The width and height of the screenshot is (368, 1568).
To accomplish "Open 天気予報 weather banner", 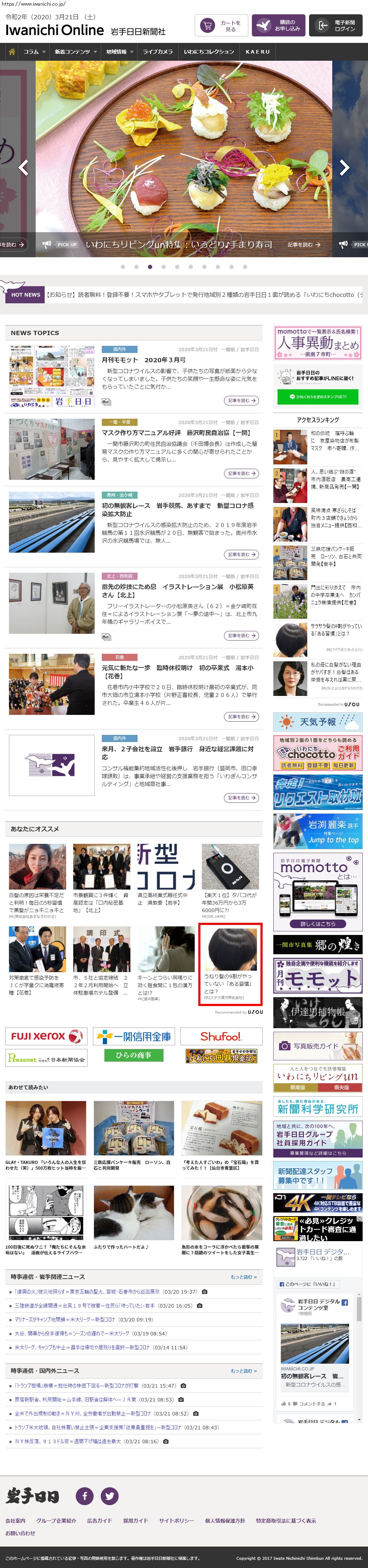I will tap(318, 721).
